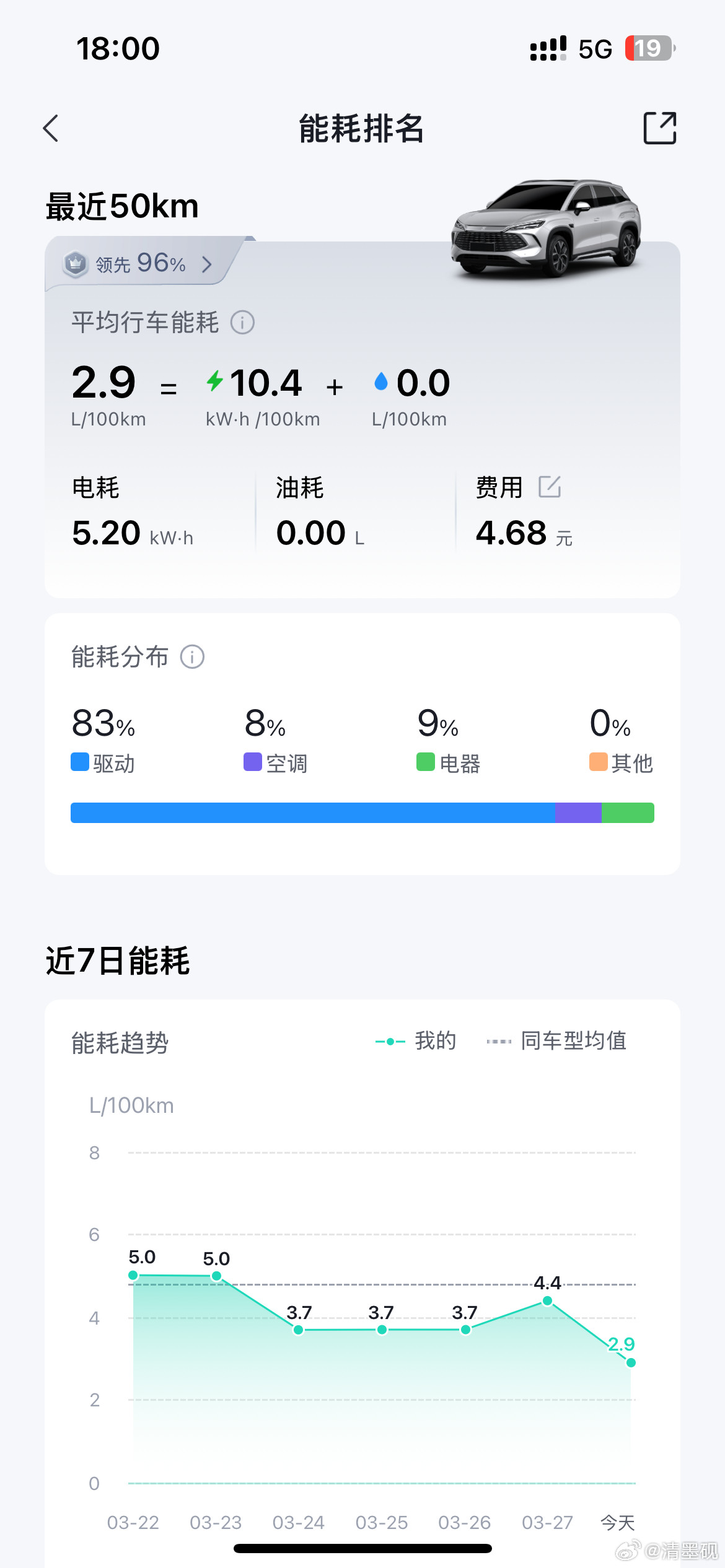725x1568 pixels.
Task: Tap the crown badge on 领先96% banner
Action: point(75,264)
